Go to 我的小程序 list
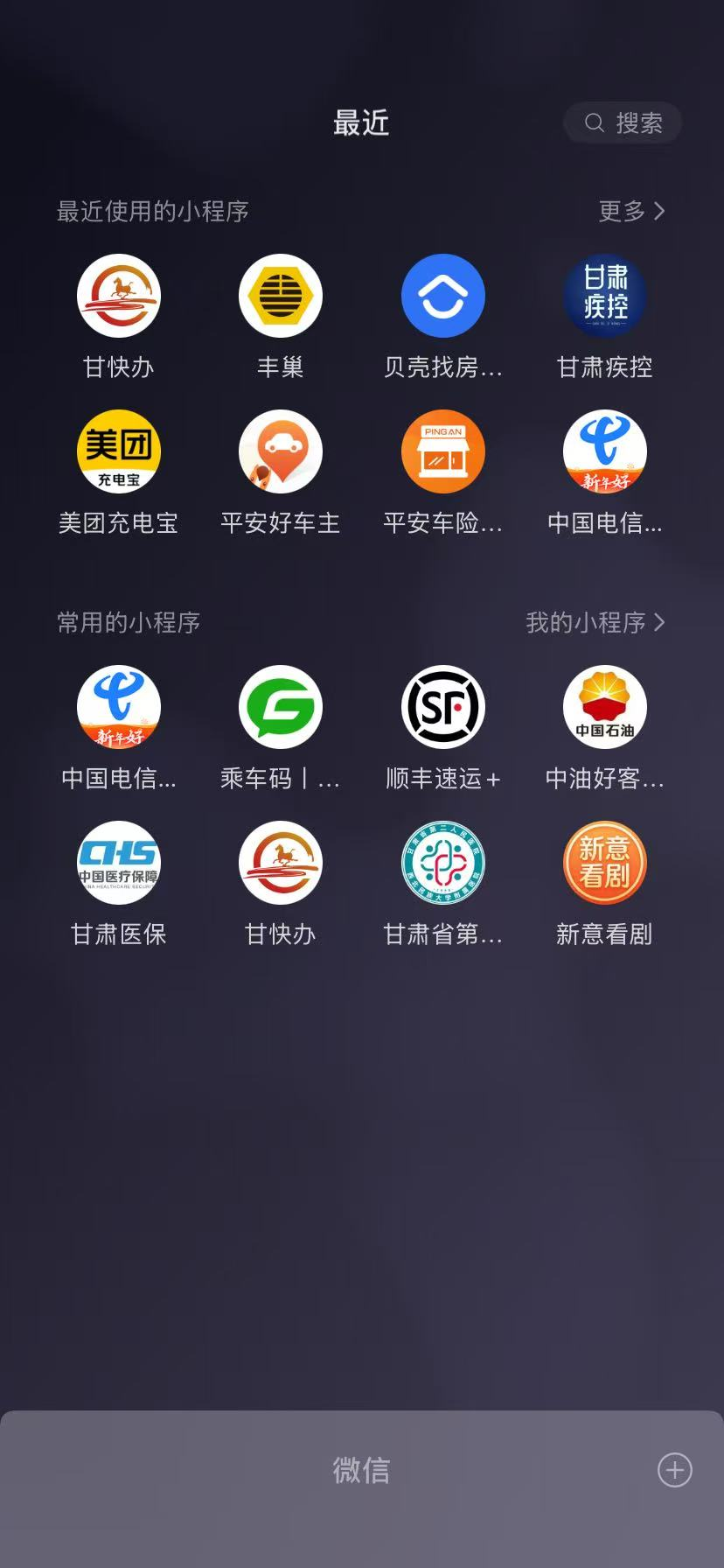This screenshot has height=1568, width=724. [x=595, y=622]
